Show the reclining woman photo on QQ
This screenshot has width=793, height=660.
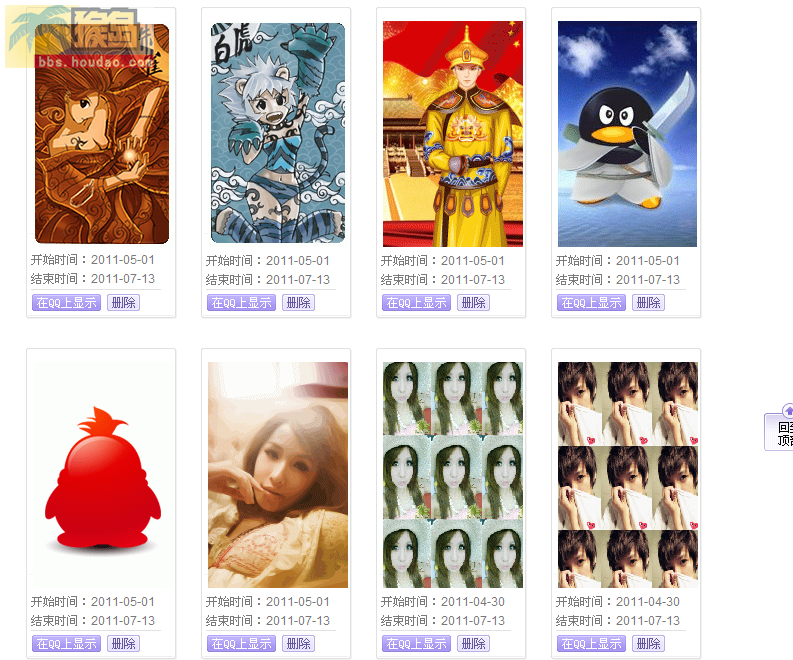[x=241, y=643]
